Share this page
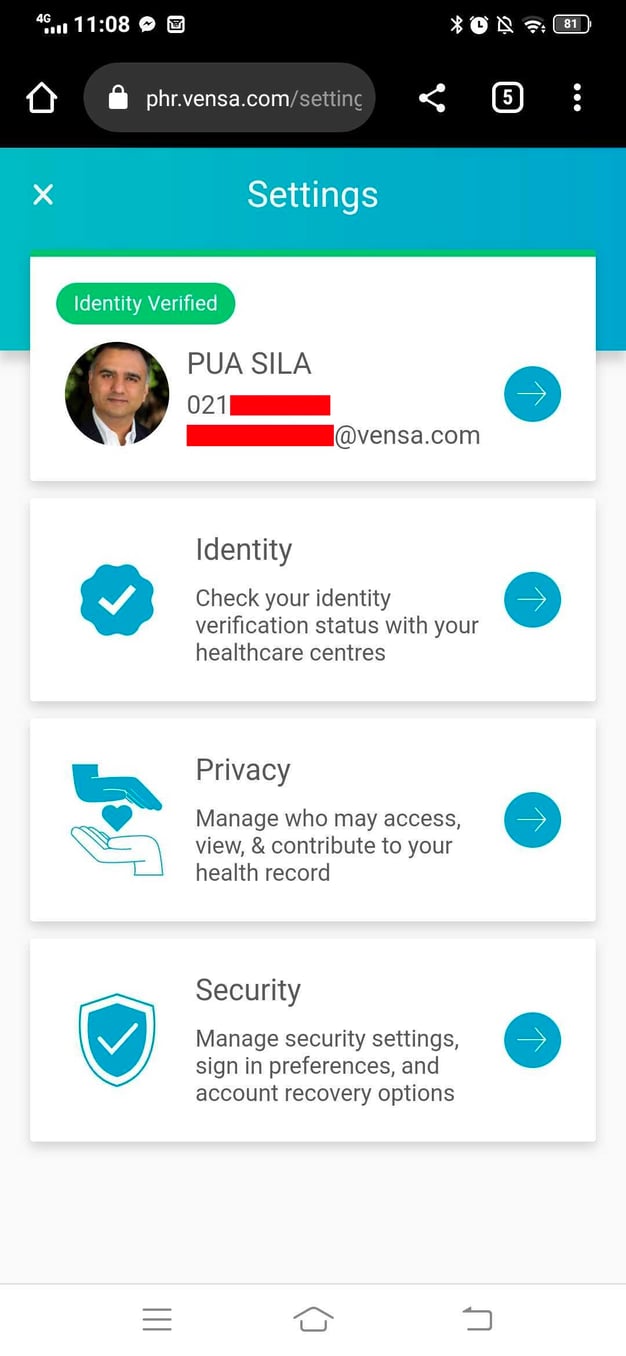This screenshot has width=626, height=1356. [432, 98]
